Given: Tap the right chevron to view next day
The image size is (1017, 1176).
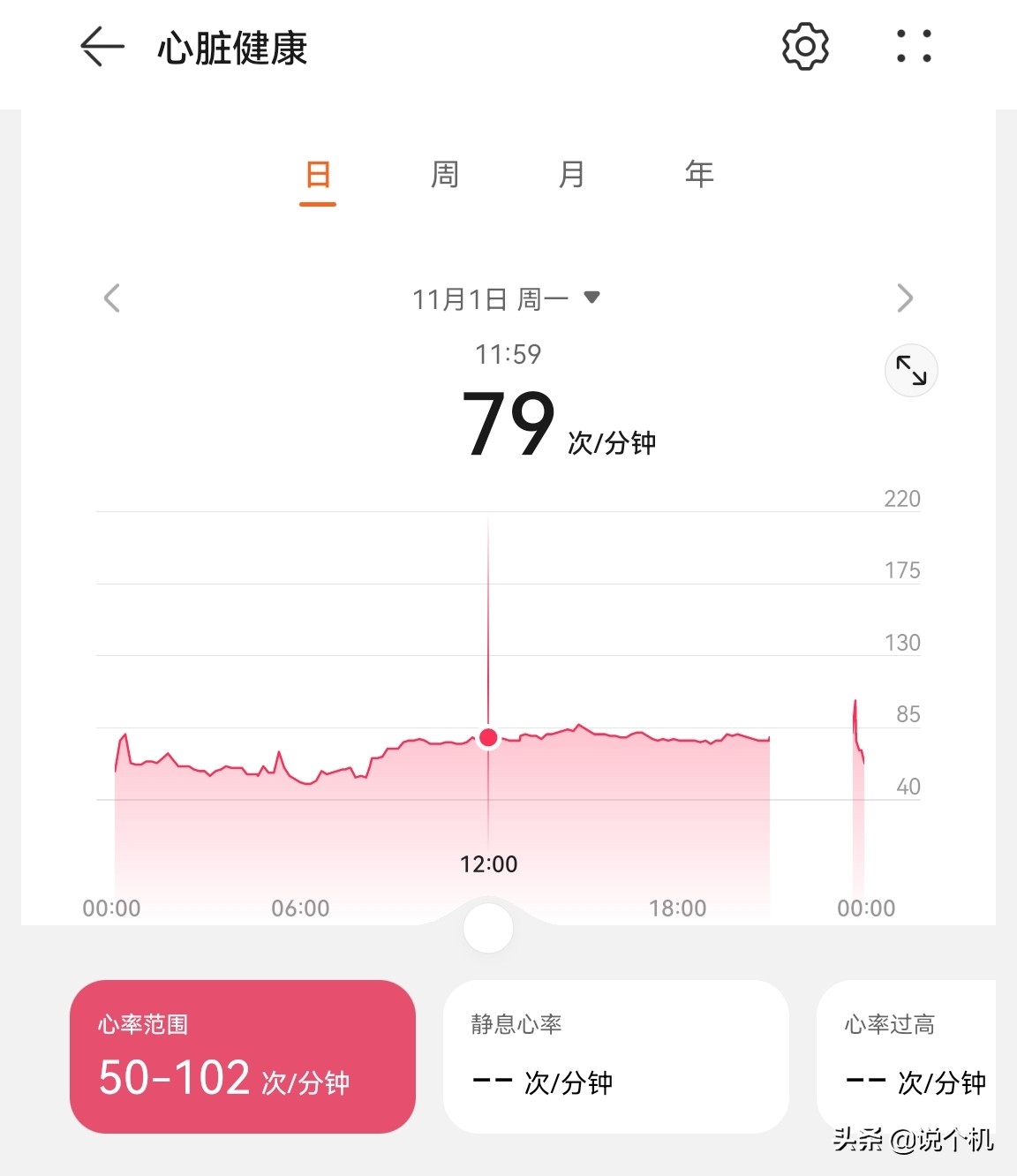Looking at the screenshot, I should point(905,298).
